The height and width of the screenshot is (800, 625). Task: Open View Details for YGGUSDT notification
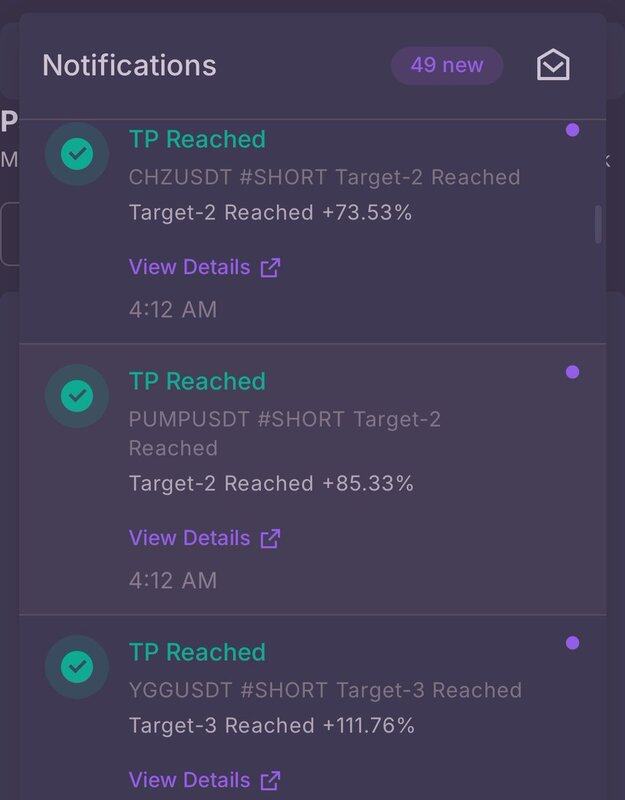[204, 780]
